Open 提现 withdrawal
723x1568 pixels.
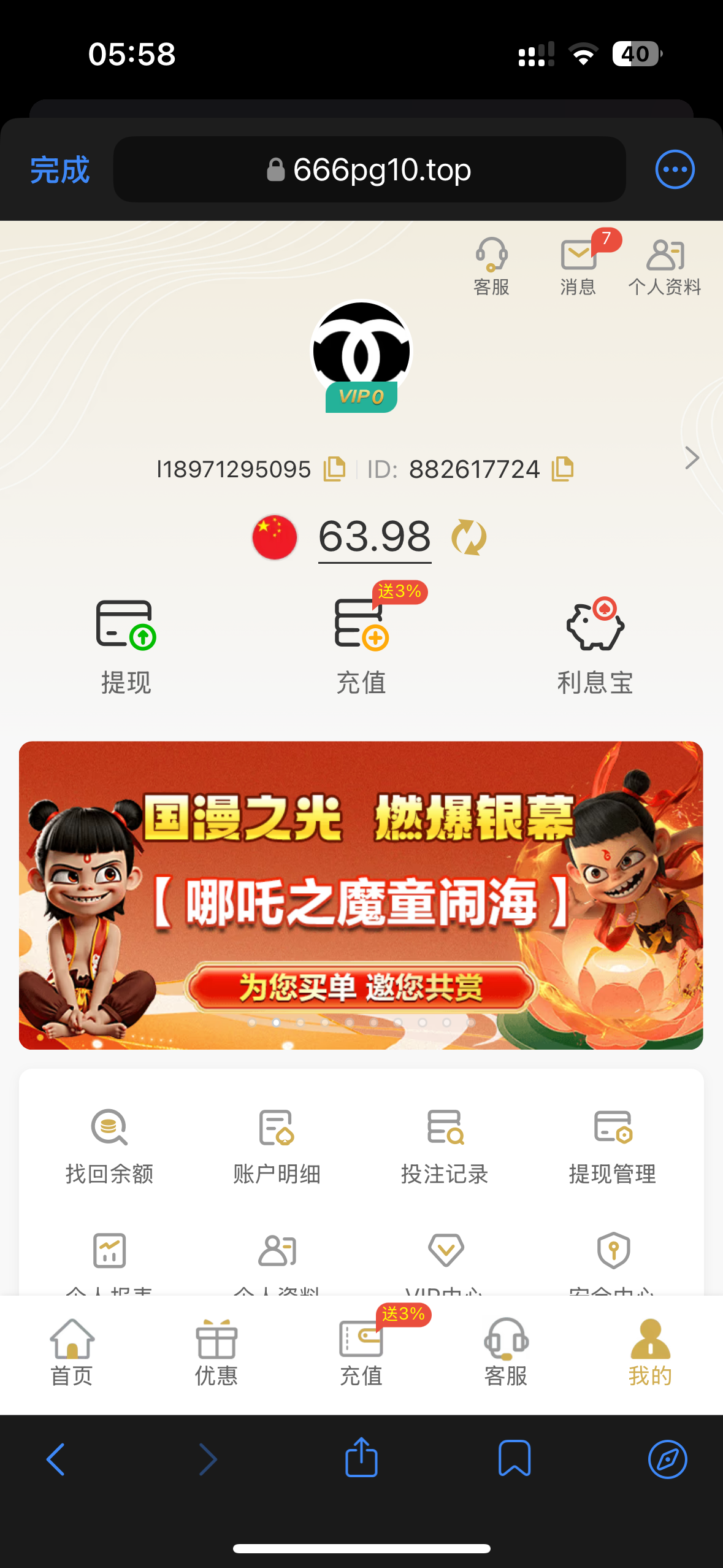[126, 646]
